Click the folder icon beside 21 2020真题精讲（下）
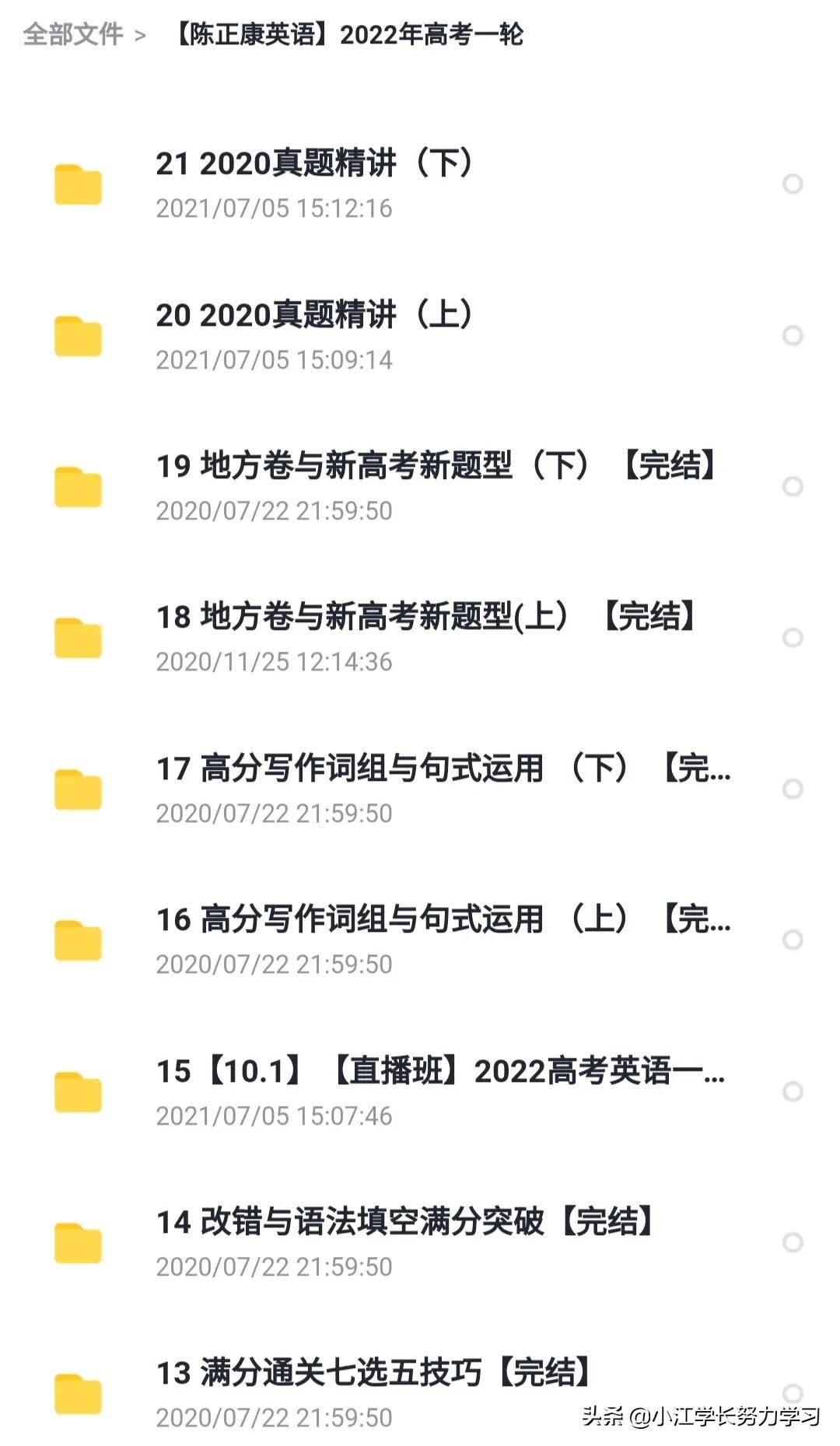 tap(77, 186)
